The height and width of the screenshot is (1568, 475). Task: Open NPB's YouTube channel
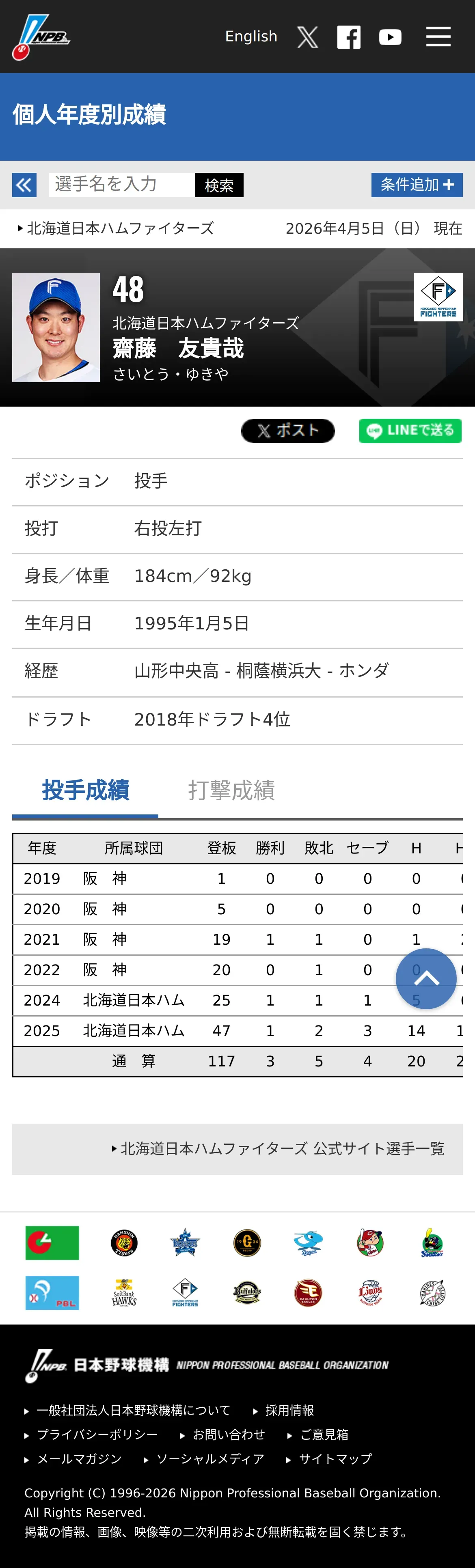click(x=391, y=37)
